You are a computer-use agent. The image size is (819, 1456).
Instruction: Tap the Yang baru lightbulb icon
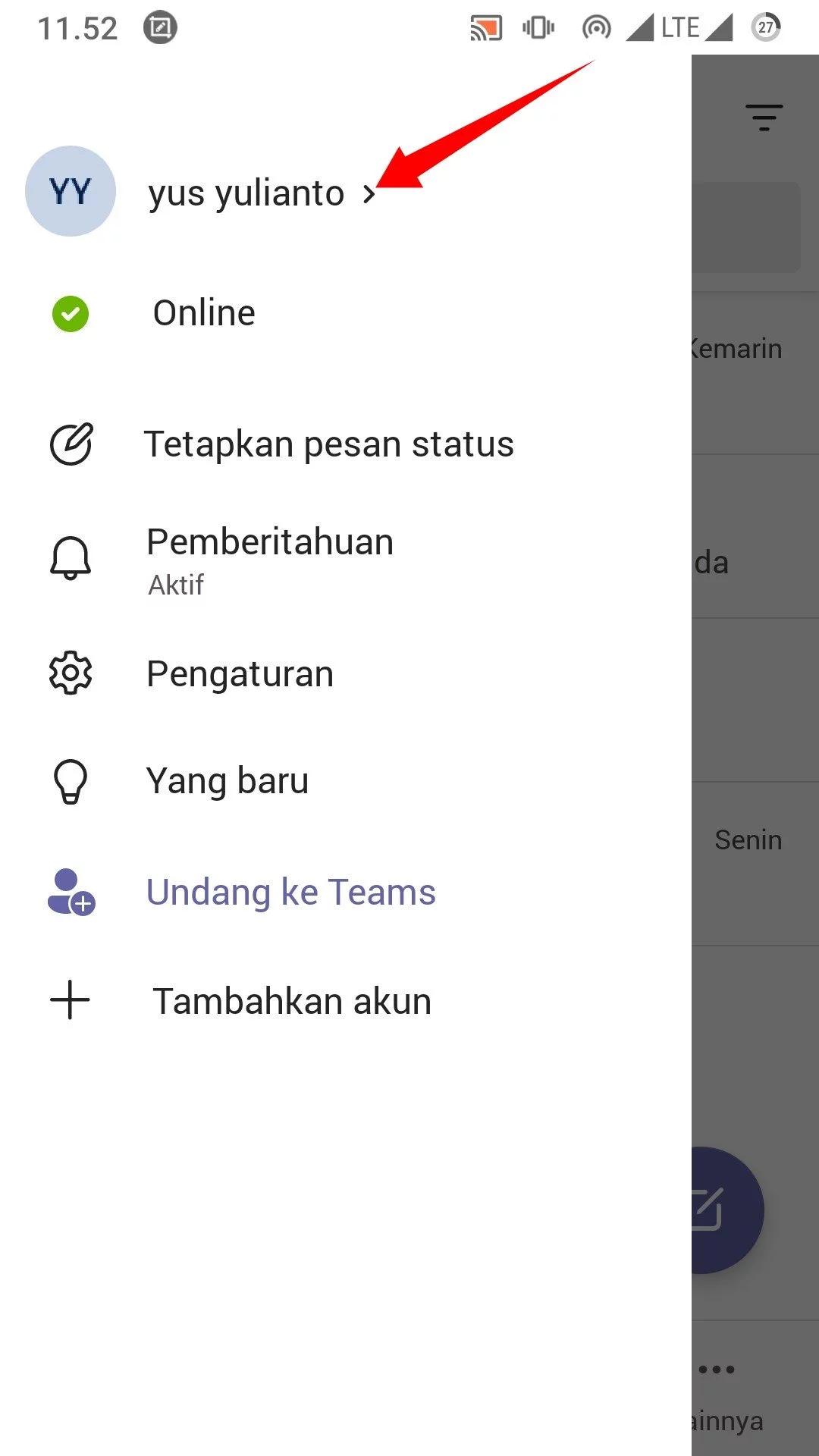click(71, 780)
